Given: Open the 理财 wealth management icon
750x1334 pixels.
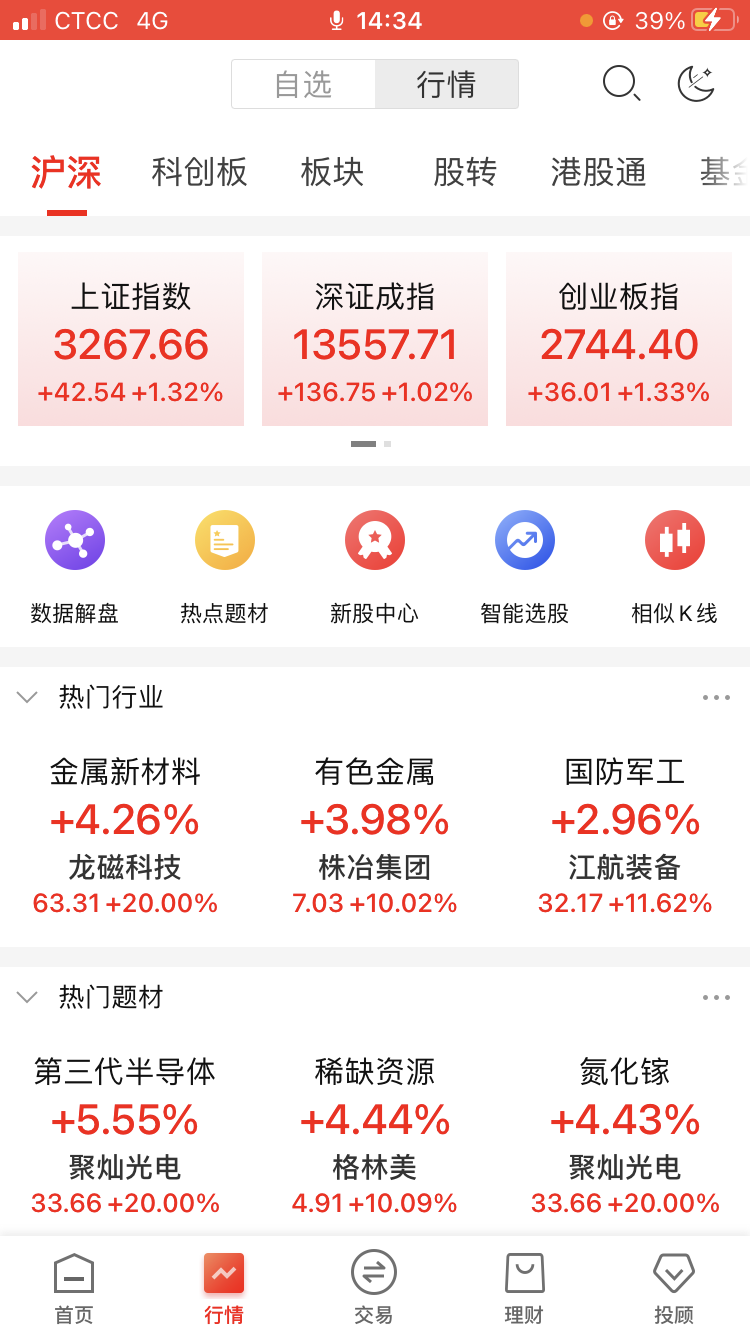Looking at the screenshot, I should (x=524, y=1285).
